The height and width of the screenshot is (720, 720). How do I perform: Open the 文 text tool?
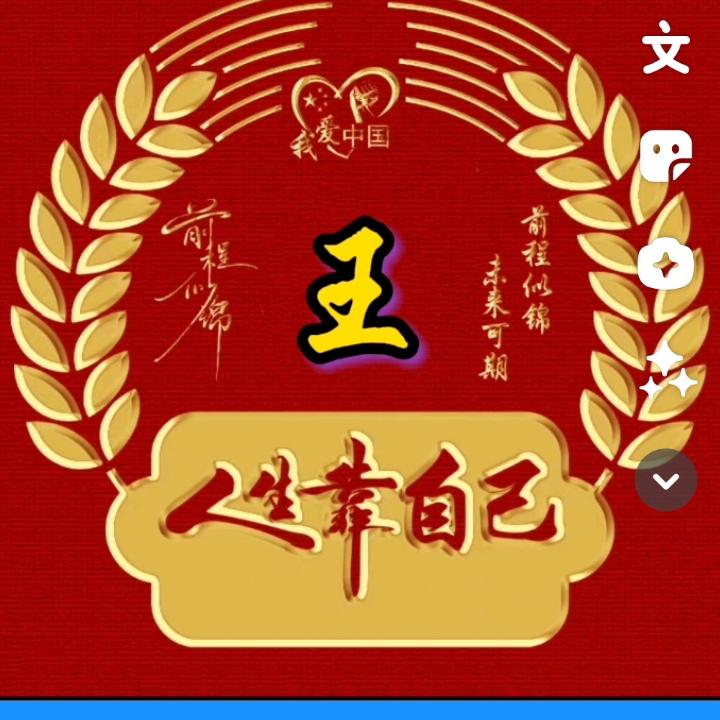665,47
